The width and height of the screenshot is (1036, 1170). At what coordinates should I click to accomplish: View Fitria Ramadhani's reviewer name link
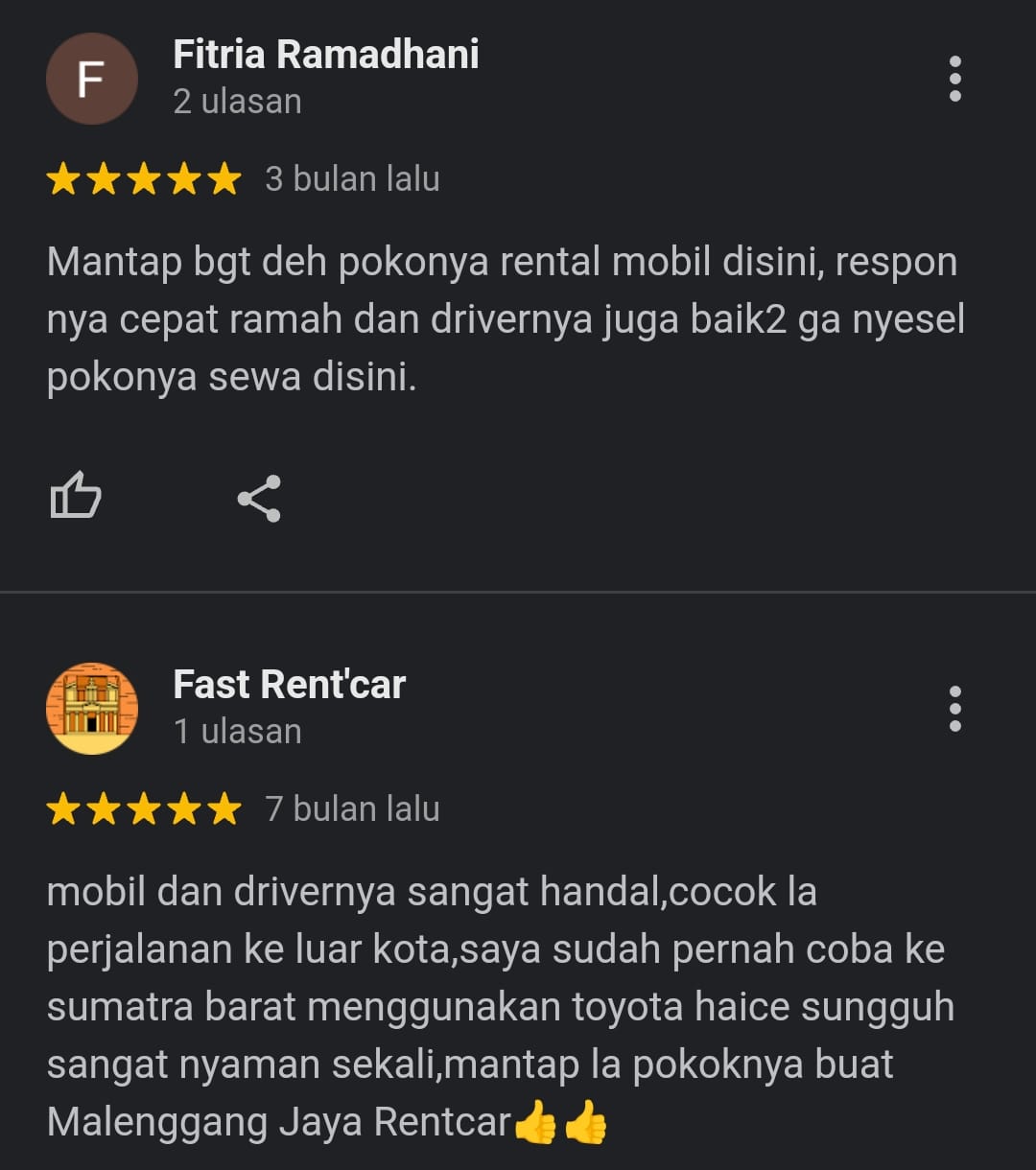coord(325,55)
